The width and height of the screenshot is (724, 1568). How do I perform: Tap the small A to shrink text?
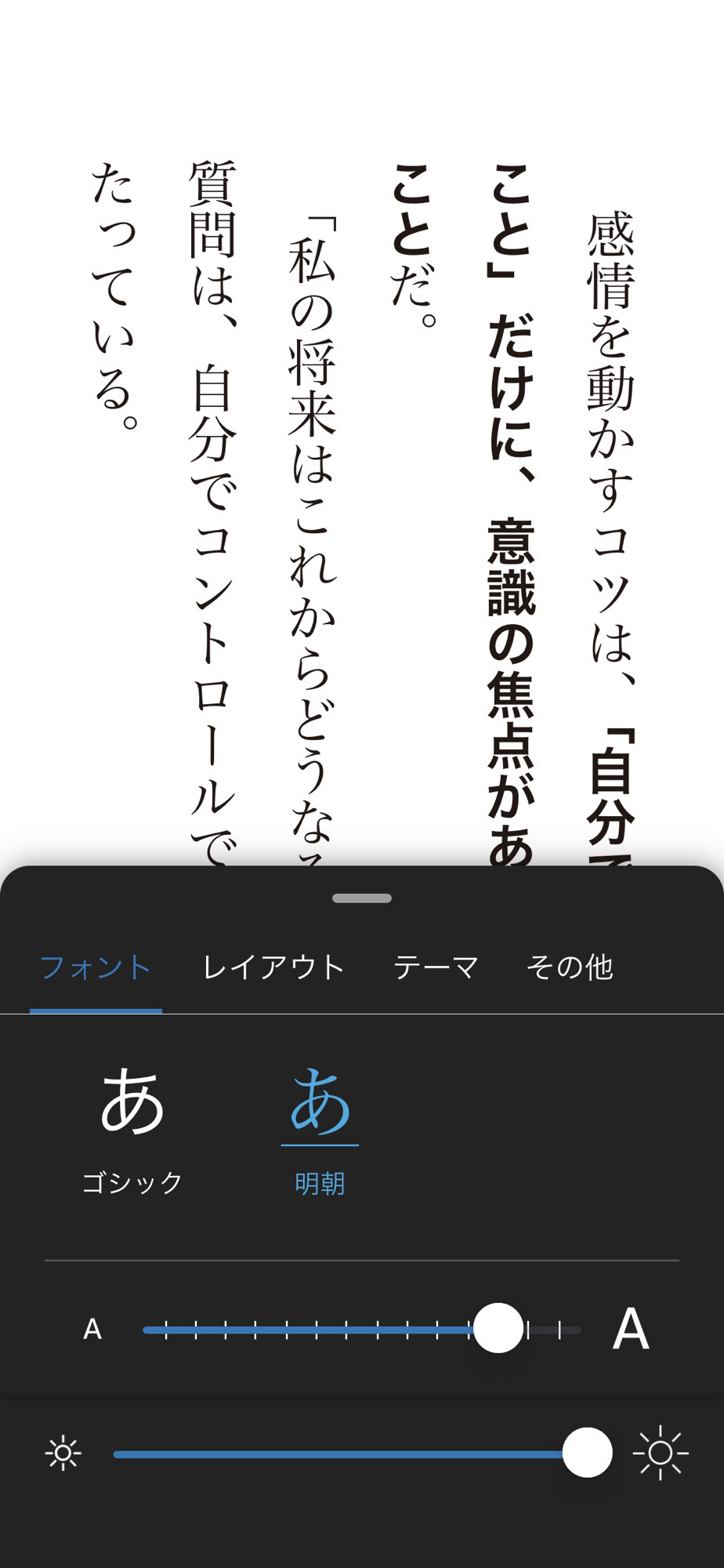(x=92, y=1330)
